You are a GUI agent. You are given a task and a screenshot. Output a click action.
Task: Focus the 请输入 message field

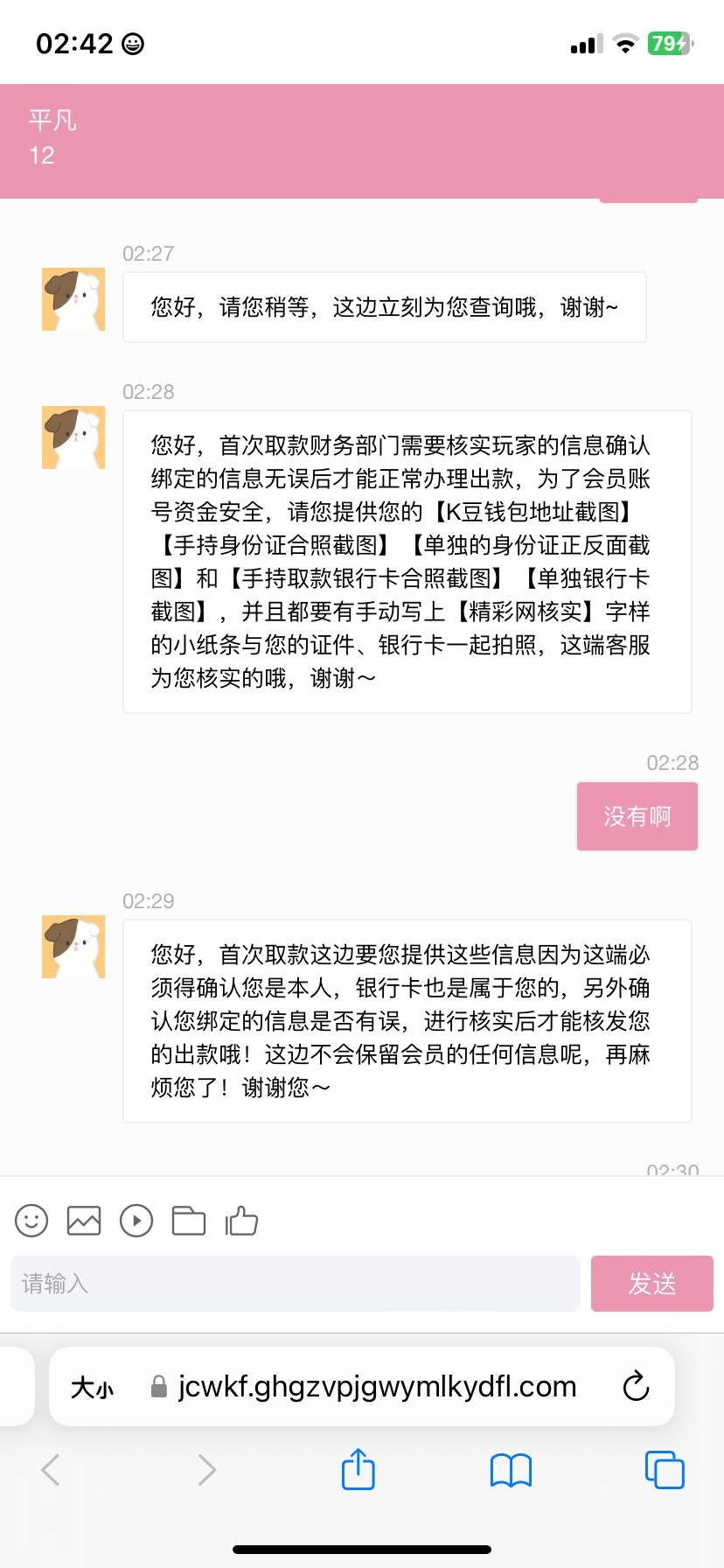click(x=296, y=1284)
